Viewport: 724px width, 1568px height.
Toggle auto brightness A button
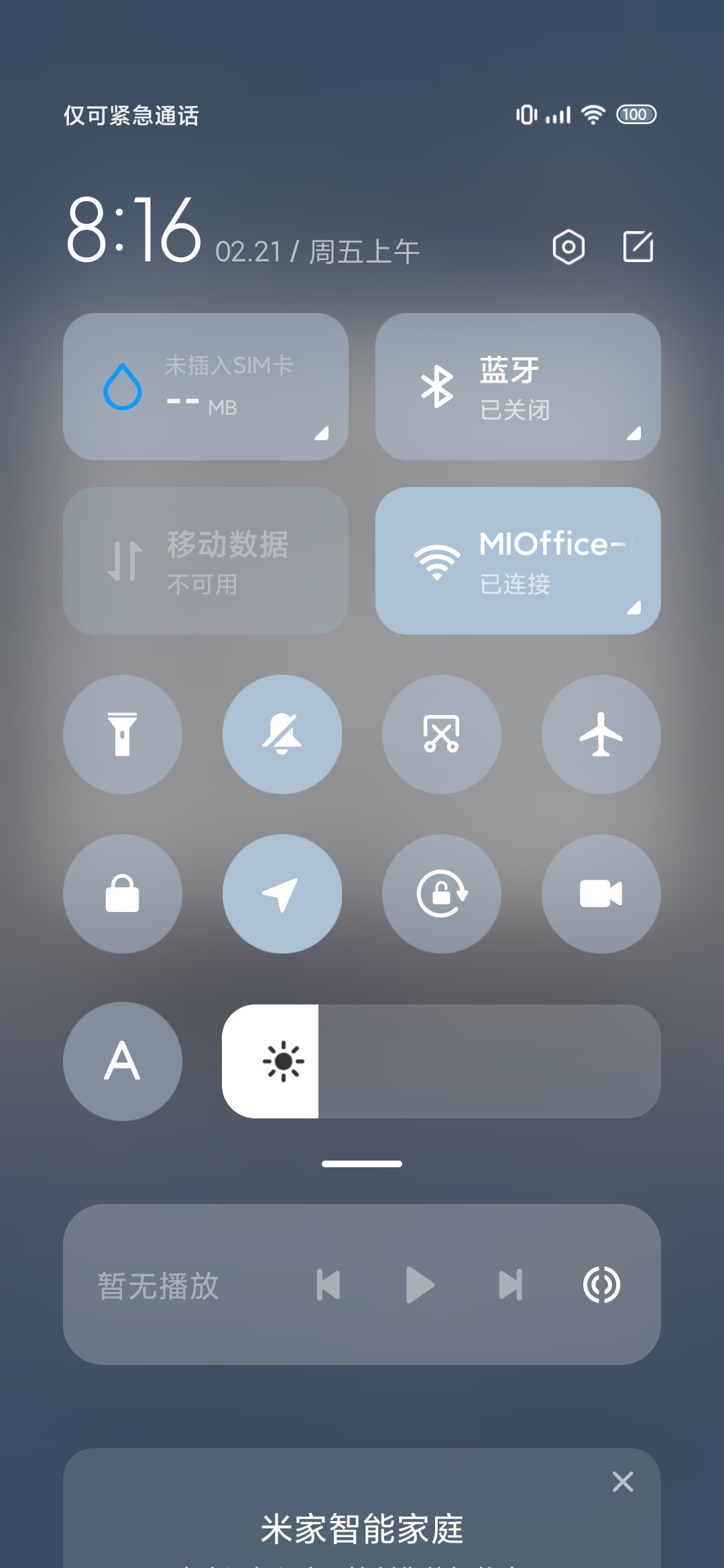pos(123,1061)
